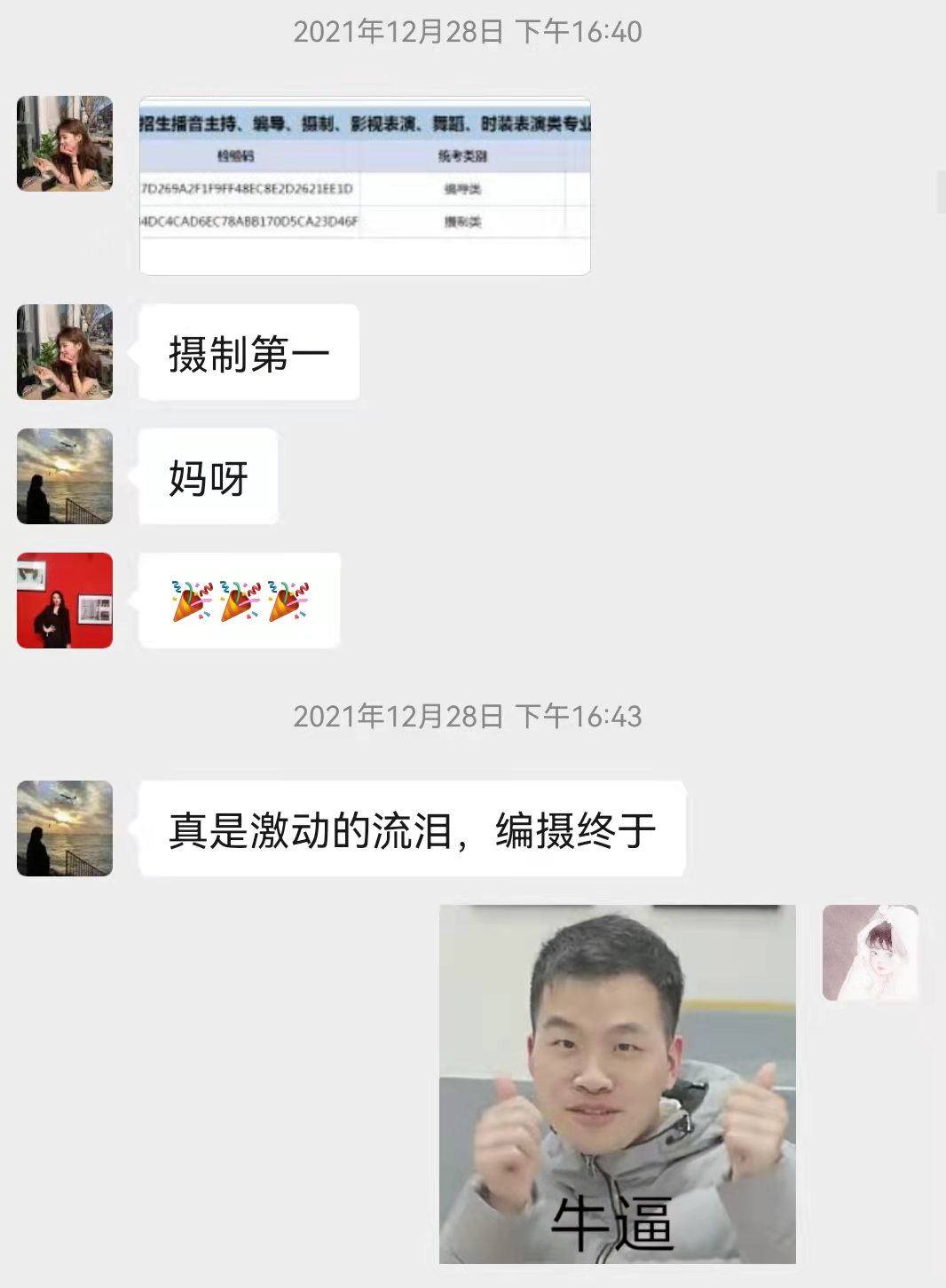946x1288 pixels.
Task: Tap avatar beside the 摄制第一 message
Action: click(65, 352)
